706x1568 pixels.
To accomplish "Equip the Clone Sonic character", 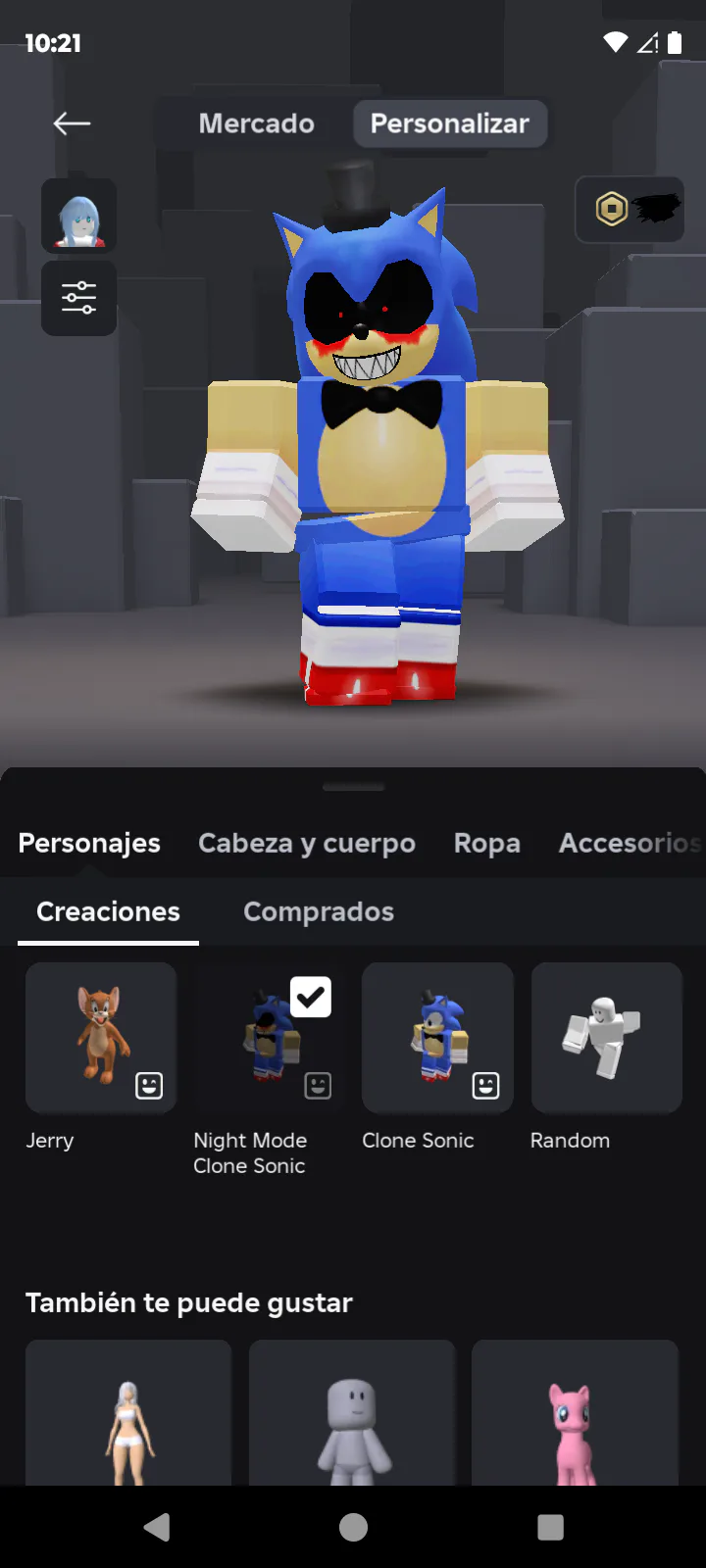I will (437, 1038).
